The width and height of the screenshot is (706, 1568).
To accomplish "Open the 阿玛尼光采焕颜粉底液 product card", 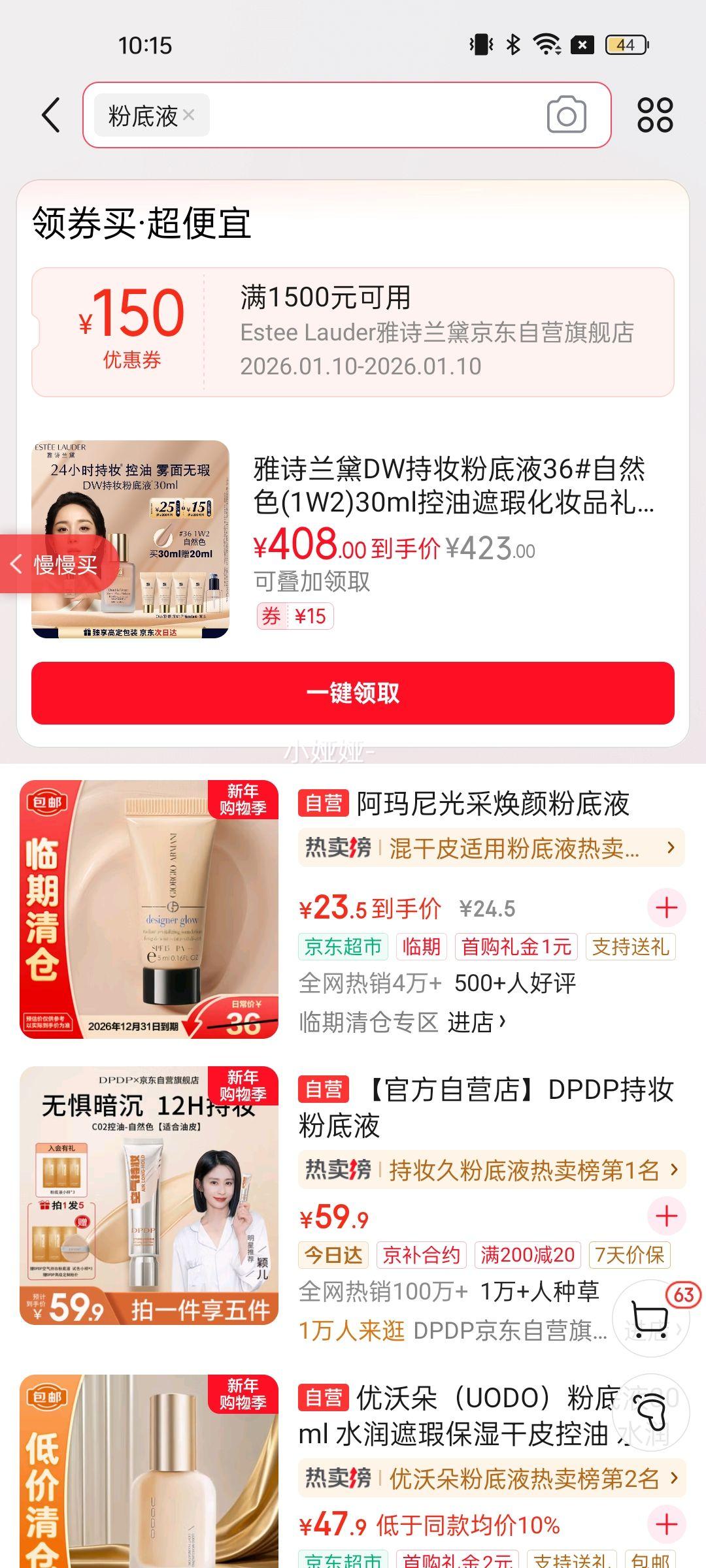I will (x=493, y=804).
